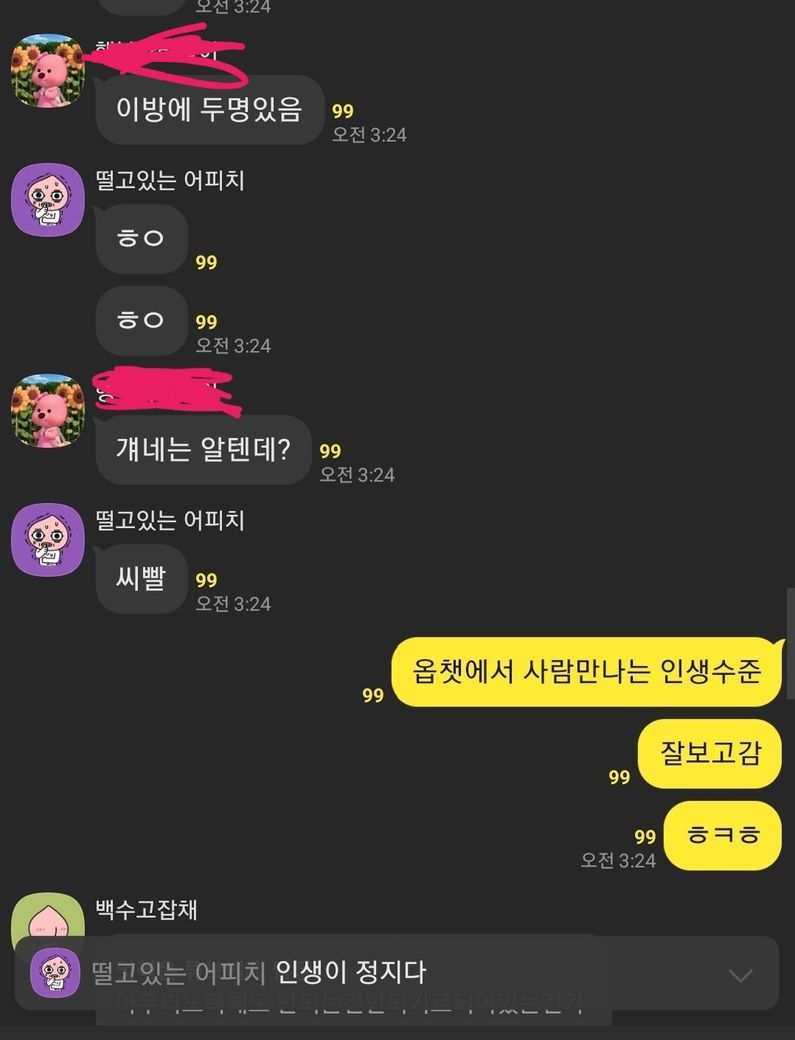Open 떨고있는 어피치's avatar above the ㅎㅇ messages

coord(47,200)
